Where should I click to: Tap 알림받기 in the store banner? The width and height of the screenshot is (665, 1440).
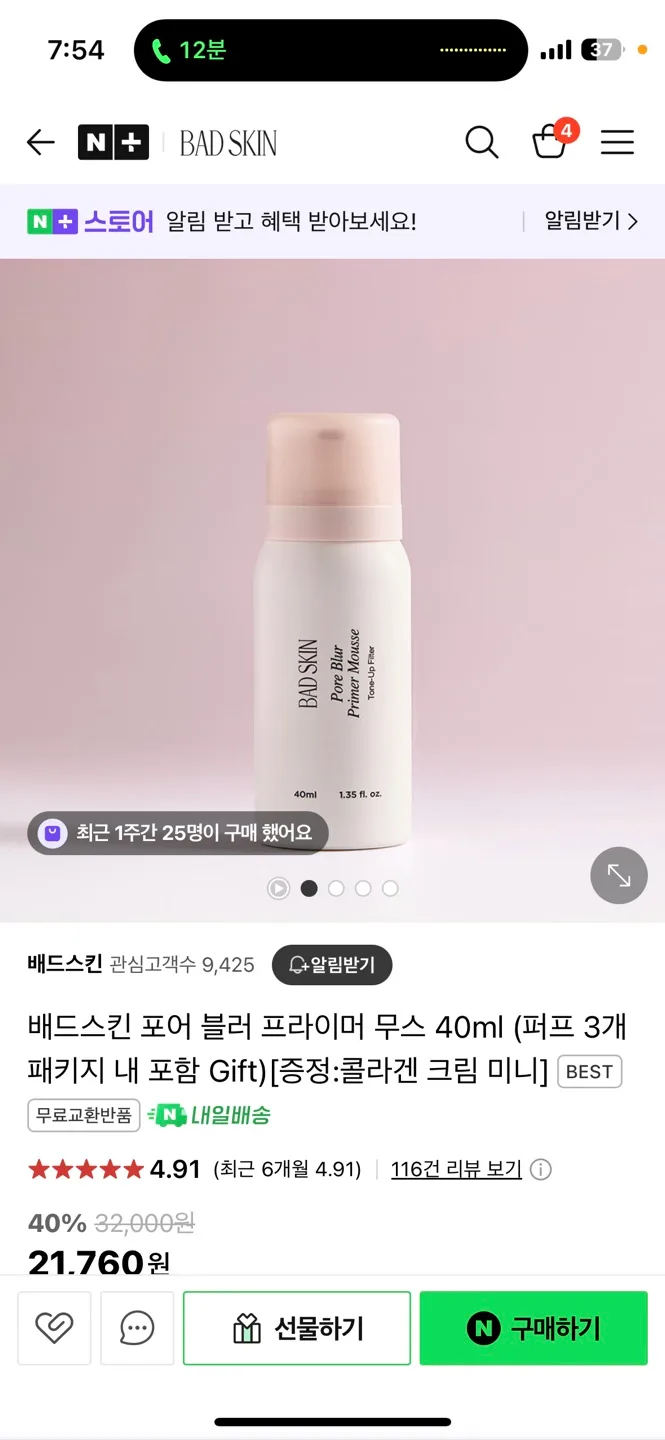click(590, 221)
